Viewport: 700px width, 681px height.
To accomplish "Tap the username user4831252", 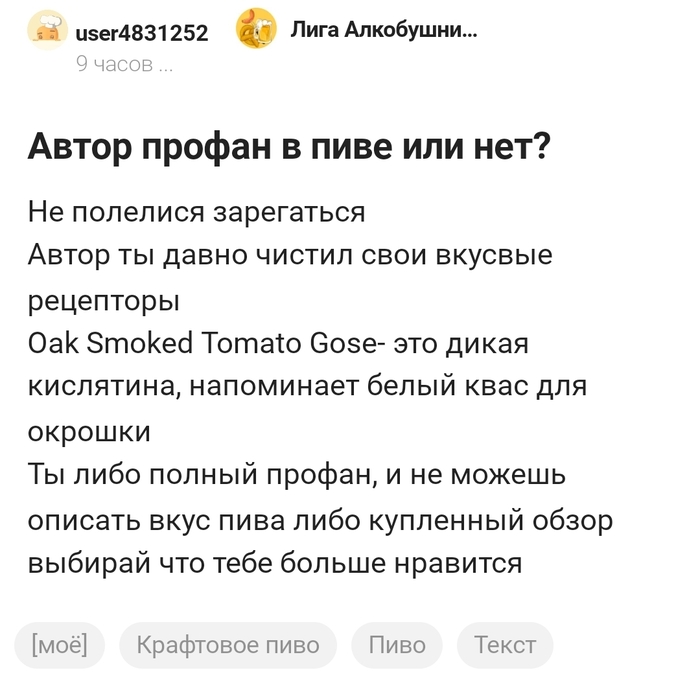I will click(x=142, y=33).
